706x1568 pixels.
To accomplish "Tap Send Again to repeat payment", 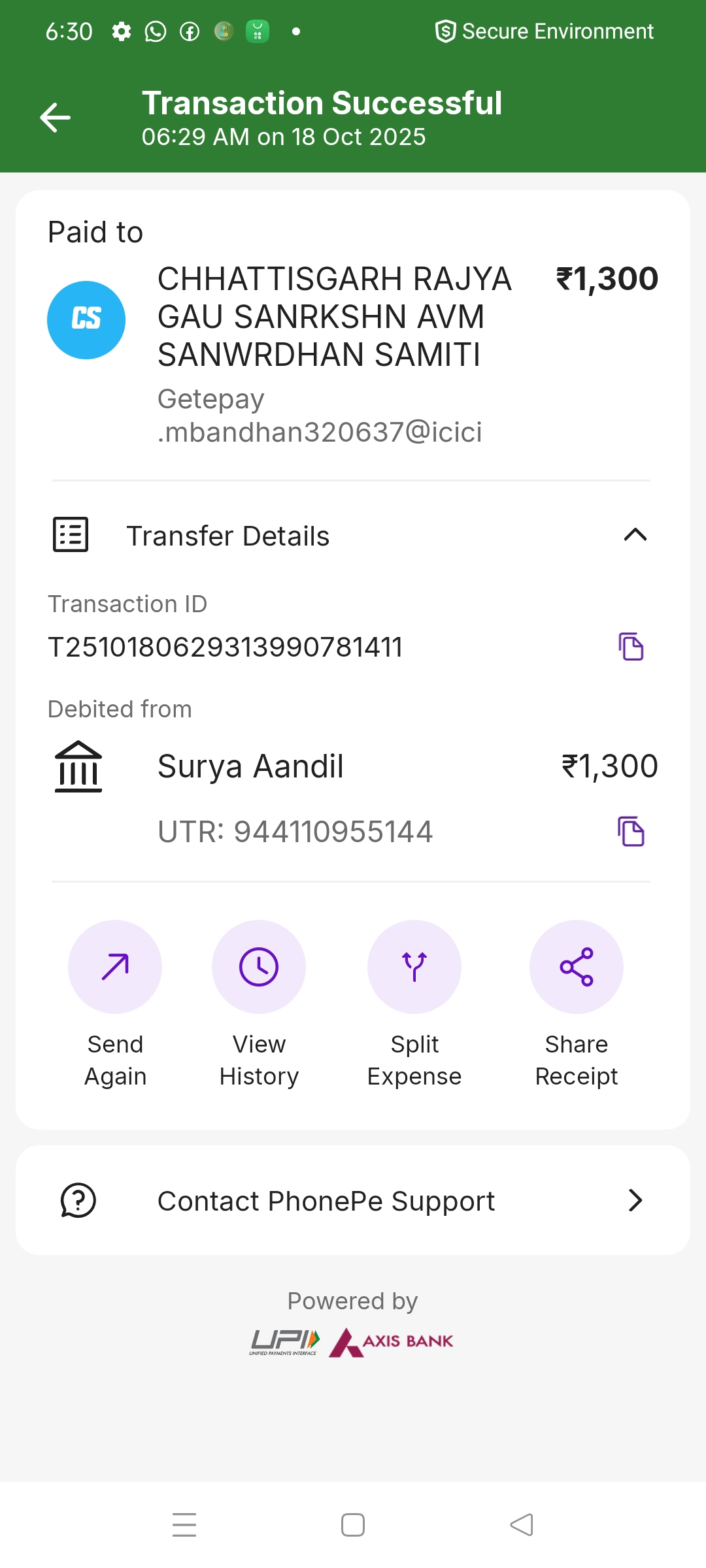I will pos(115,967).
